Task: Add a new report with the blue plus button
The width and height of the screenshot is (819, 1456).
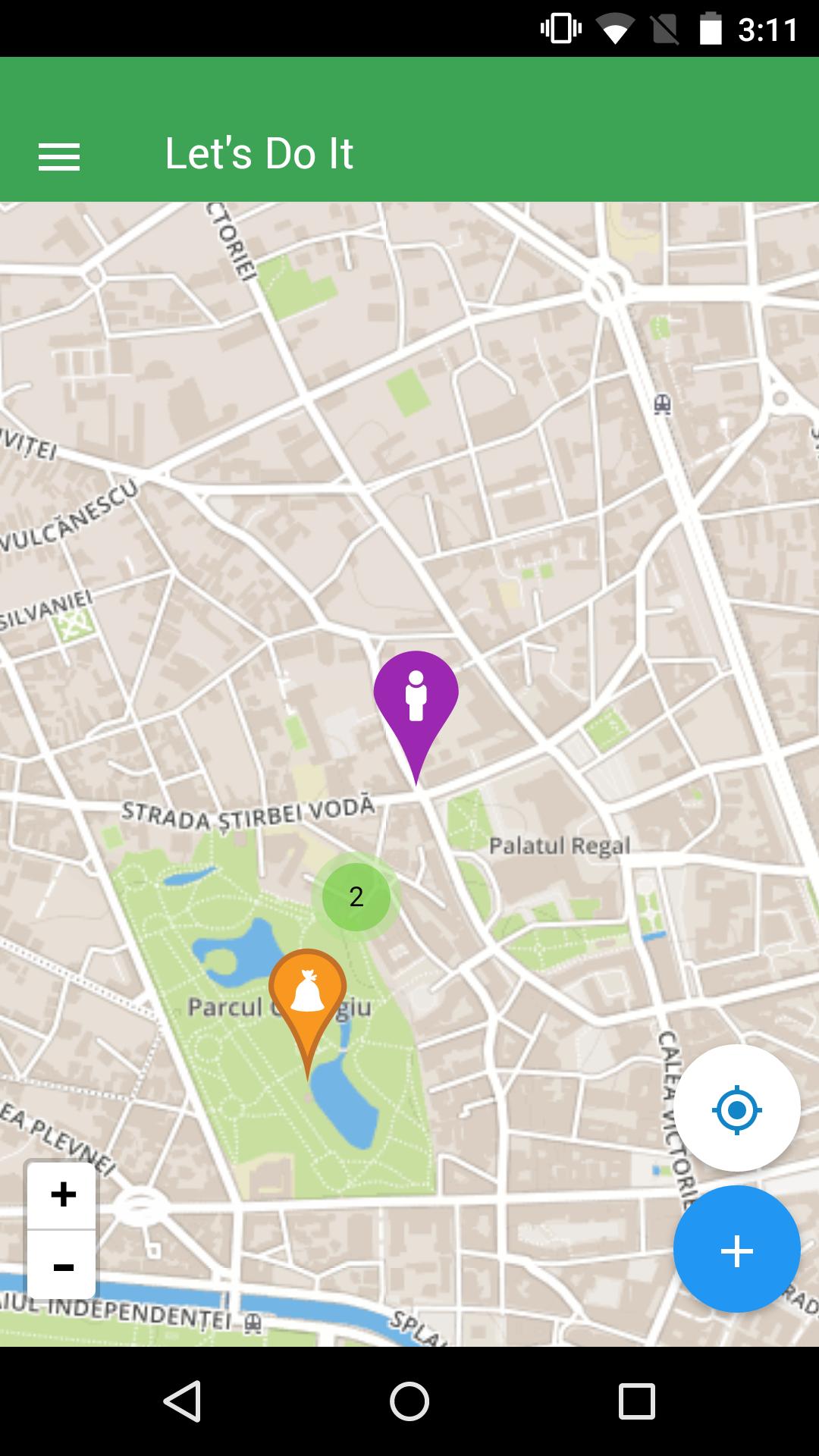Action: point(736,1250)
